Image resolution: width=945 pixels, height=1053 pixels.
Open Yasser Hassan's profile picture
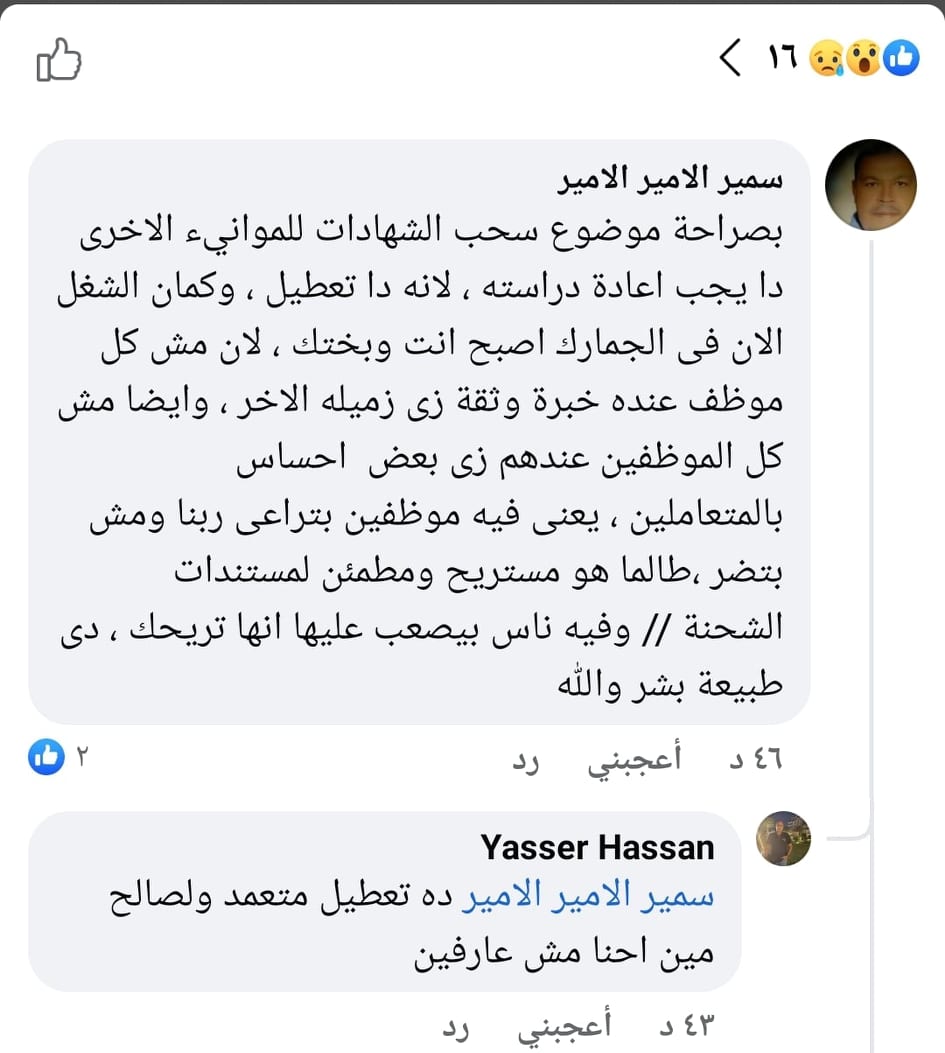pyautogui.click(x=782, y=838)
